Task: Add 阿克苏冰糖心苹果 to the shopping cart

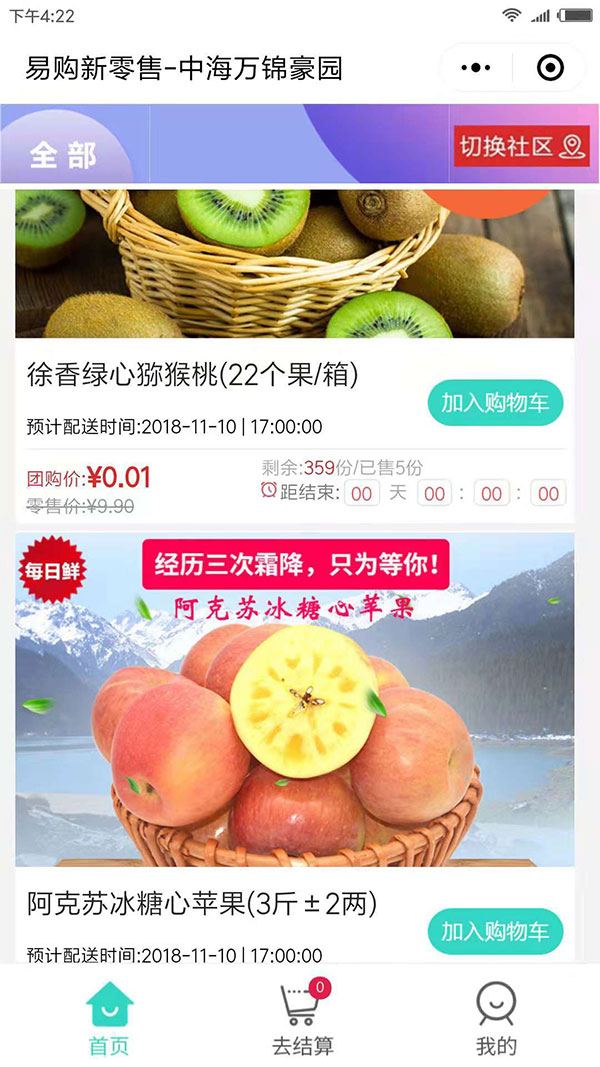Action: [495, 931]
